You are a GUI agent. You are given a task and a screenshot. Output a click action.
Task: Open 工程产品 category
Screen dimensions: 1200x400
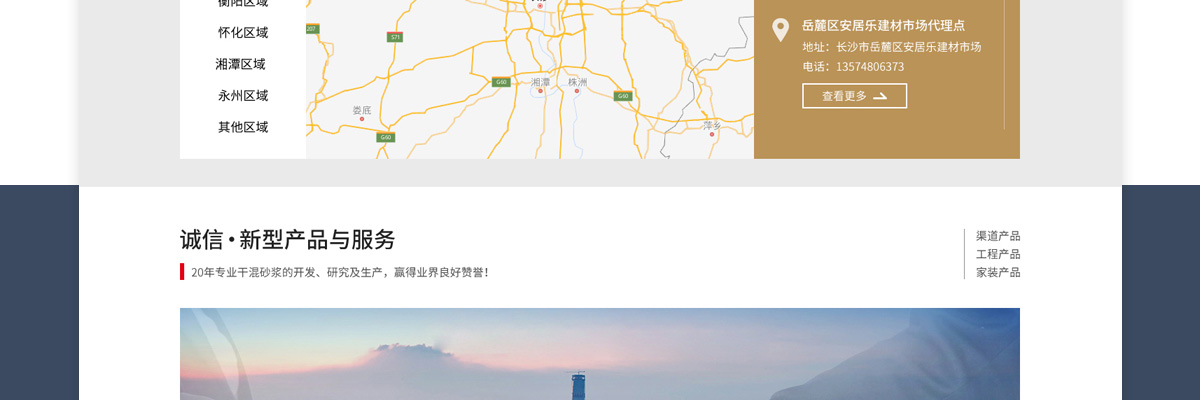point(998,254)
